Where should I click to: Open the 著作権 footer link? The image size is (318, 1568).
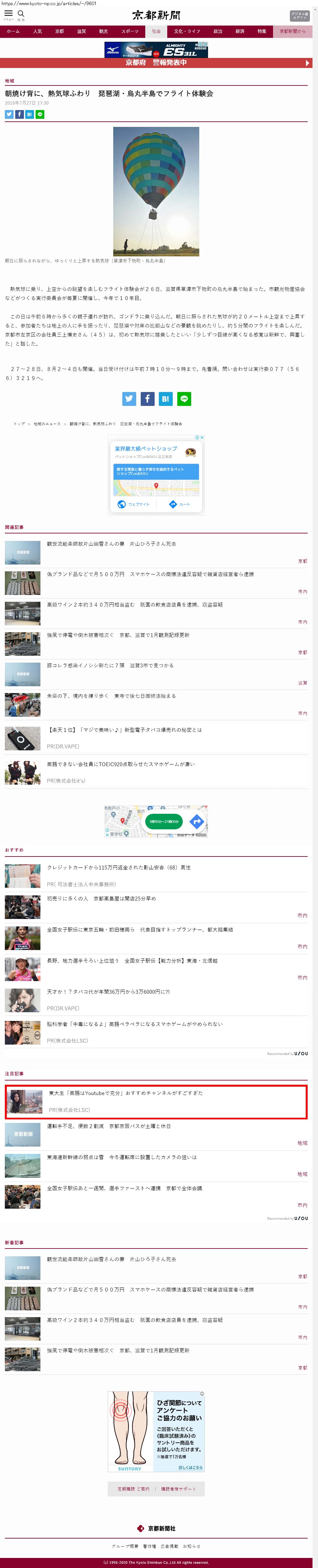149,1546
